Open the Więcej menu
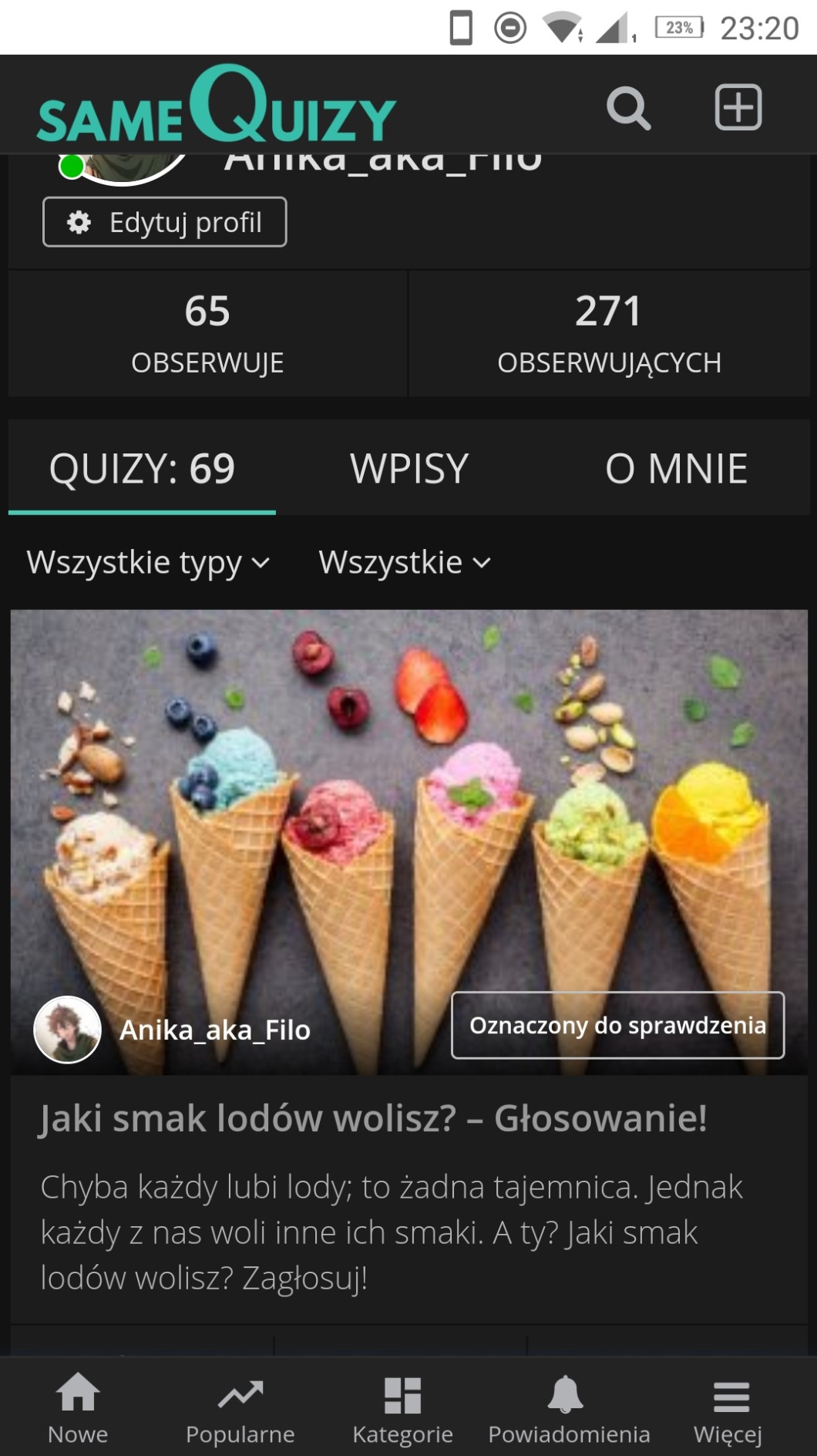817x1456 pixels. tap(728, 1410)
